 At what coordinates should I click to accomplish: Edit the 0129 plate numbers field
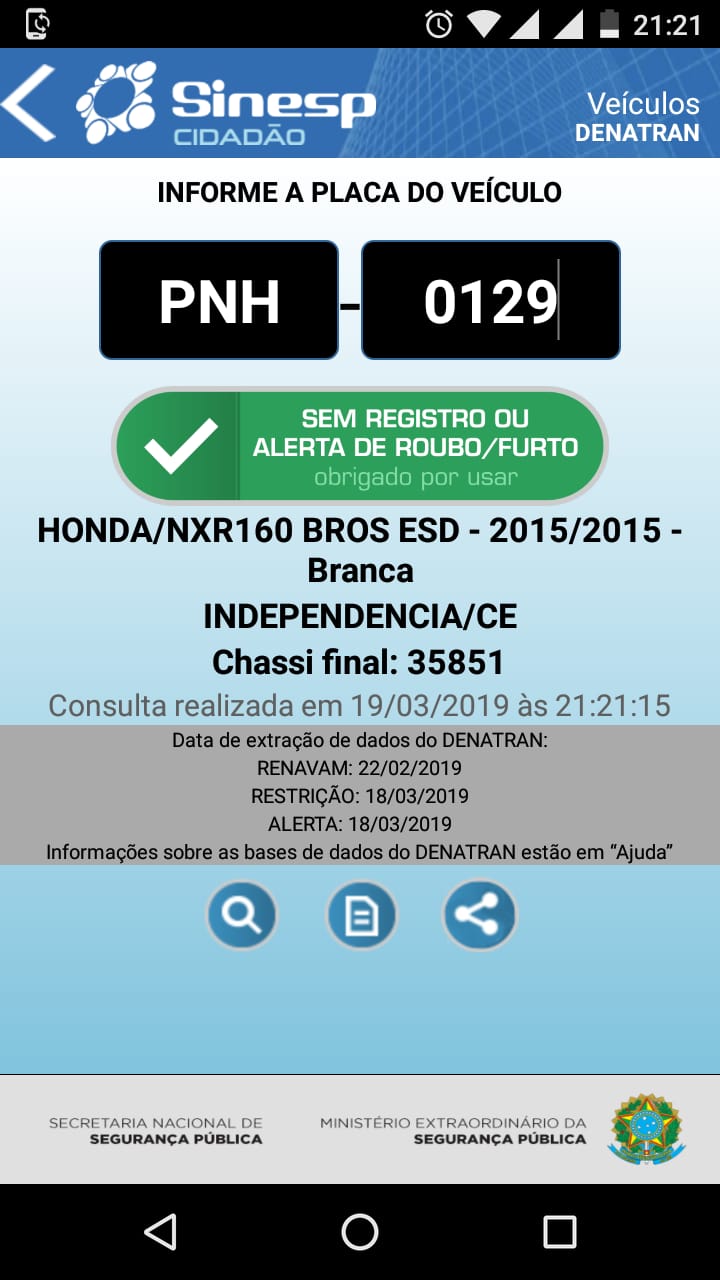[490, 300]
